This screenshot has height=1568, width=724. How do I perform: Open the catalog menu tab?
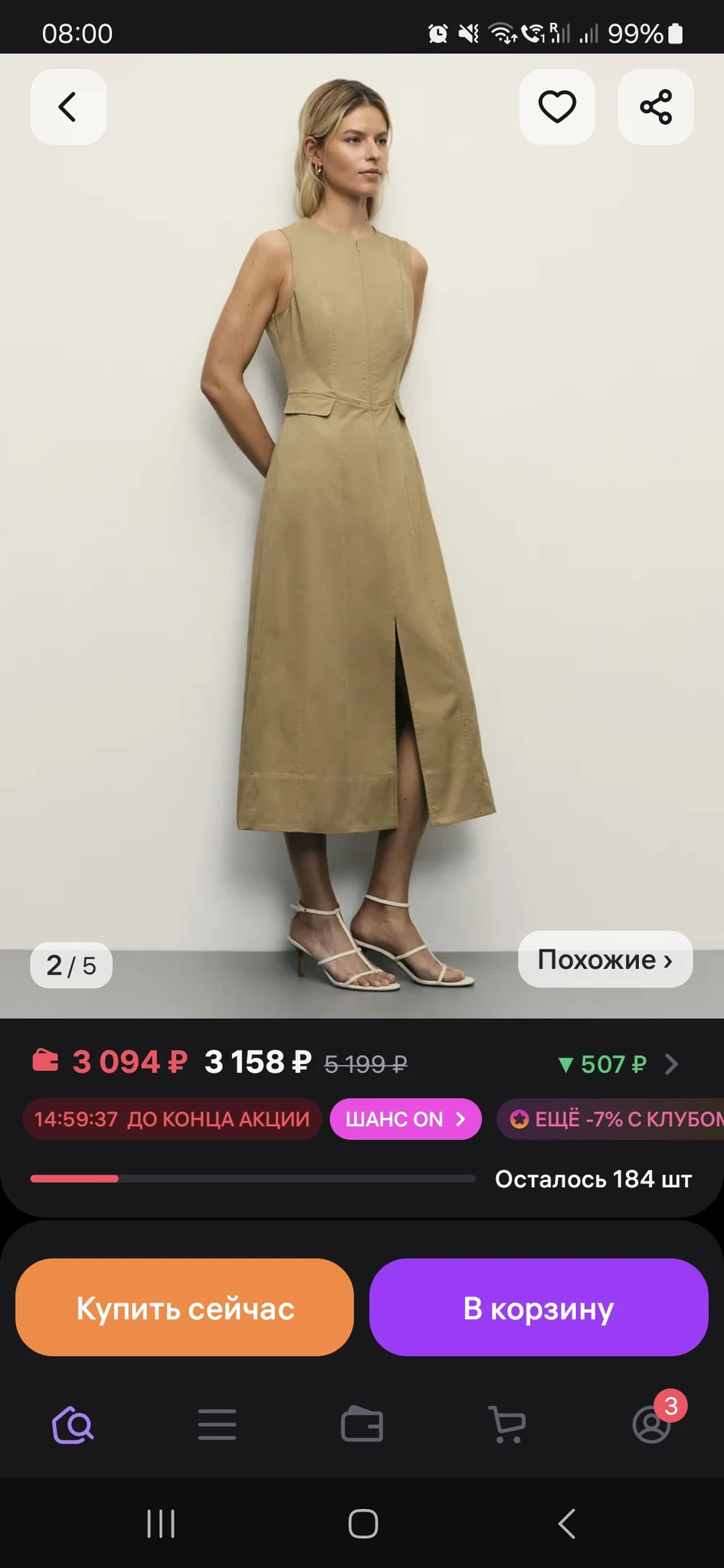tap(217, 1425)
